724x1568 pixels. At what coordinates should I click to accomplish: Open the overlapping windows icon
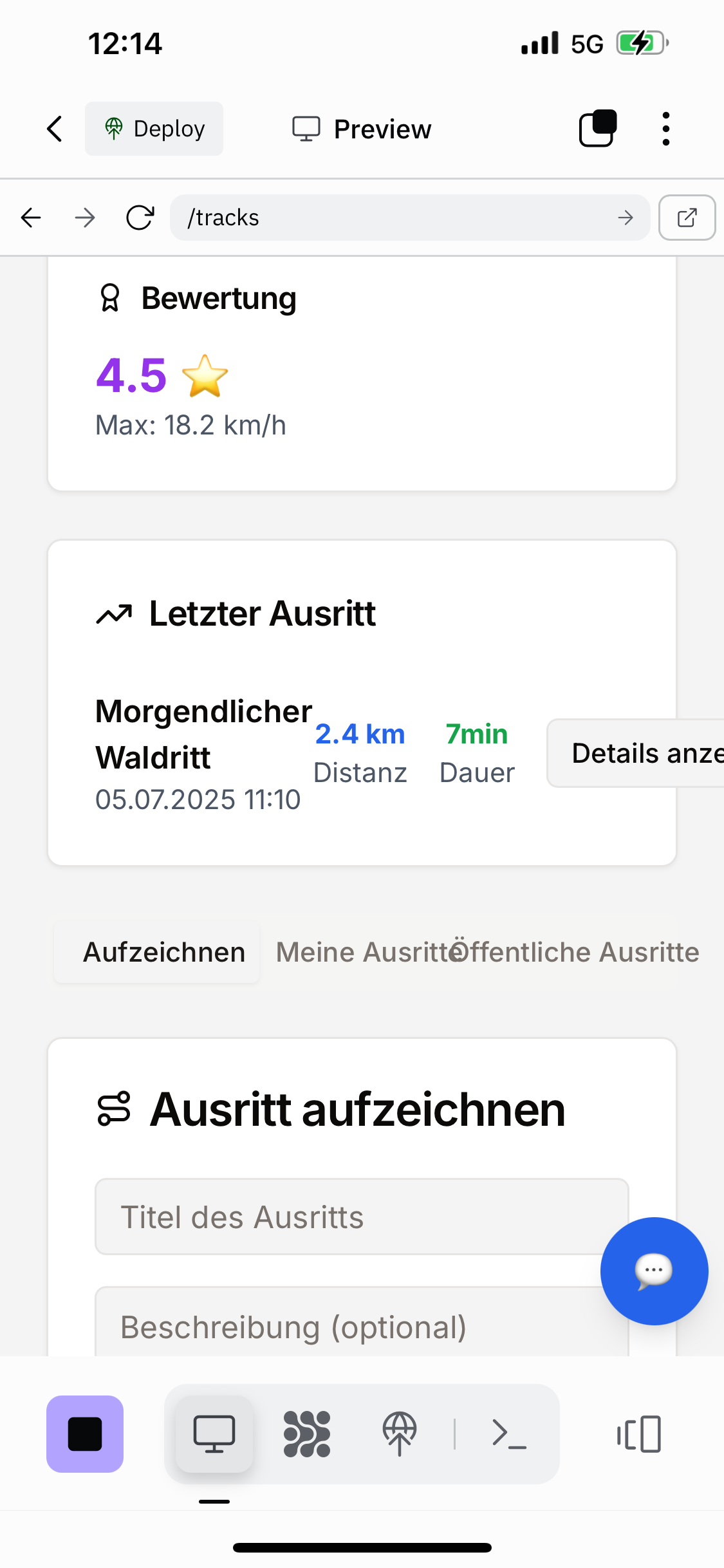pos(598,129)
